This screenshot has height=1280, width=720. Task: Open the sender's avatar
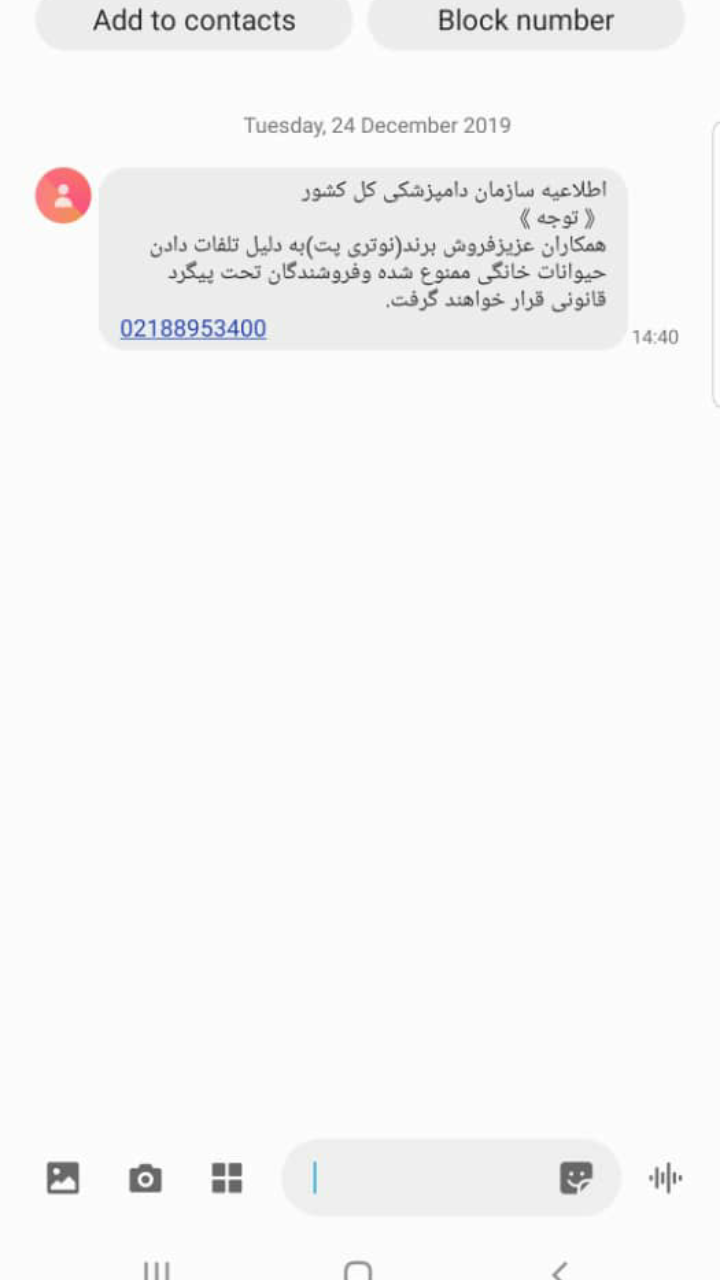63,195
